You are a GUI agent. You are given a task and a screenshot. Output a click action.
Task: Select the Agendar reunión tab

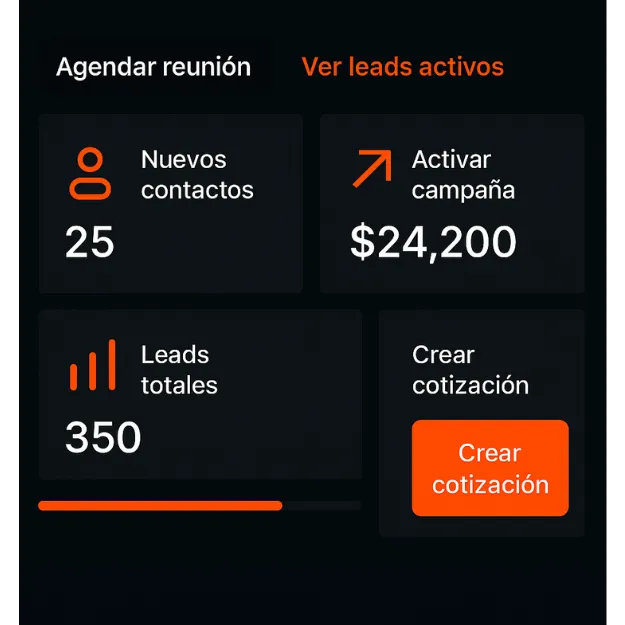click(x=153, y=68)
